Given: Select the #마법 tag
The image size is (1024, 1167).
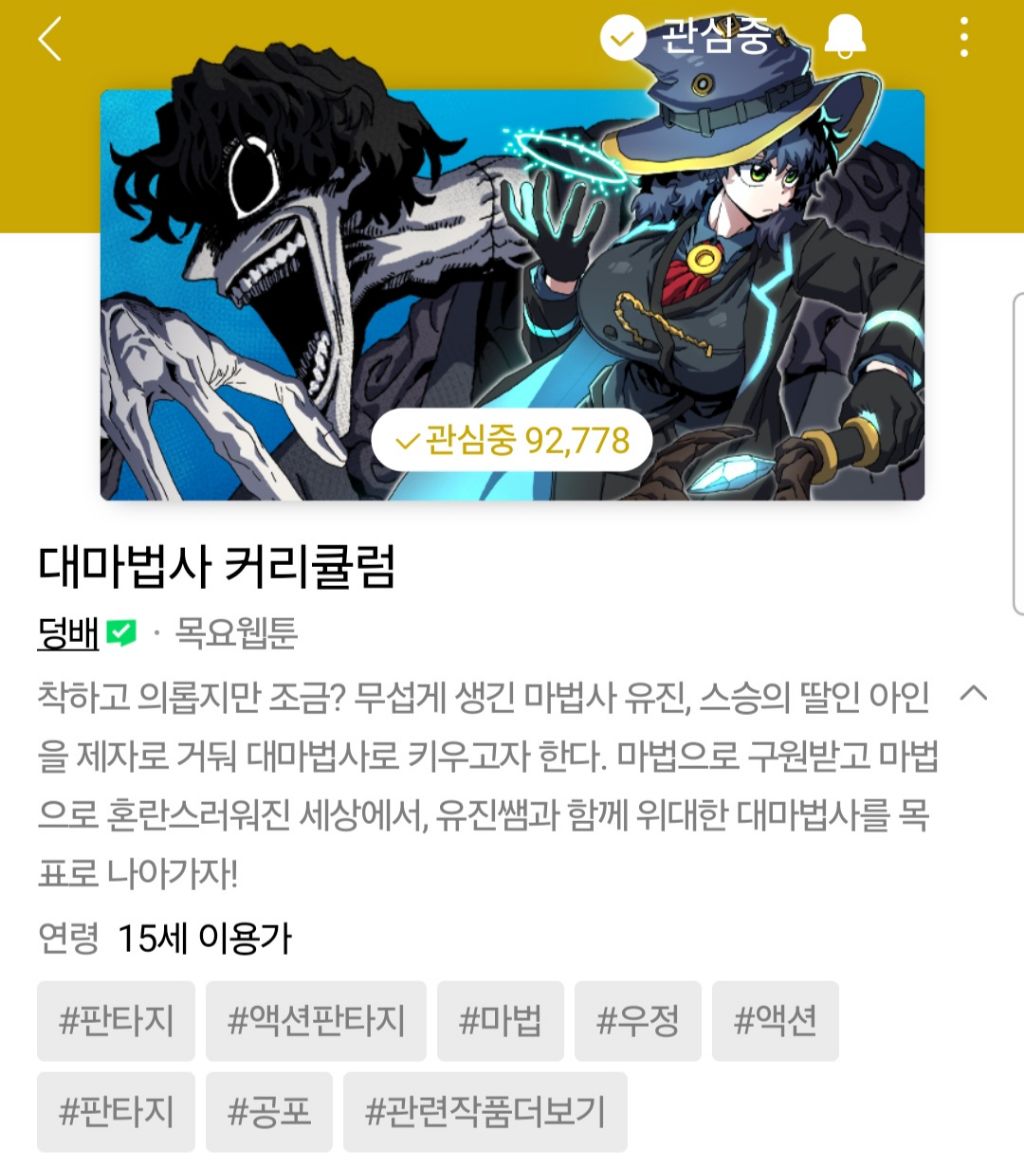Looking at the screenshot, I should 500,1020.
